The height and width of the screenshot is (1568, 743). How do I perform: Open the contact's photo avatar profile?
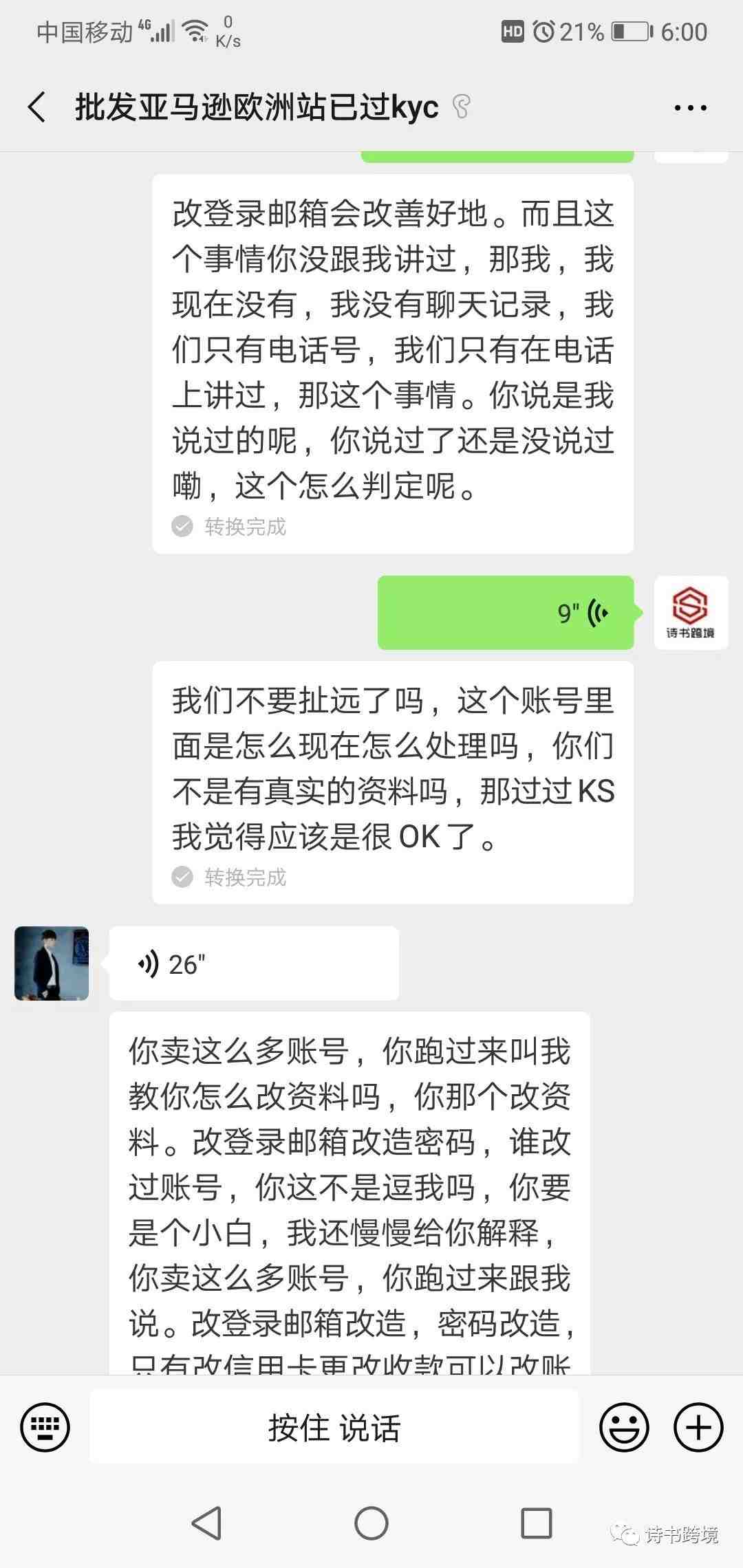pos(52,963)
